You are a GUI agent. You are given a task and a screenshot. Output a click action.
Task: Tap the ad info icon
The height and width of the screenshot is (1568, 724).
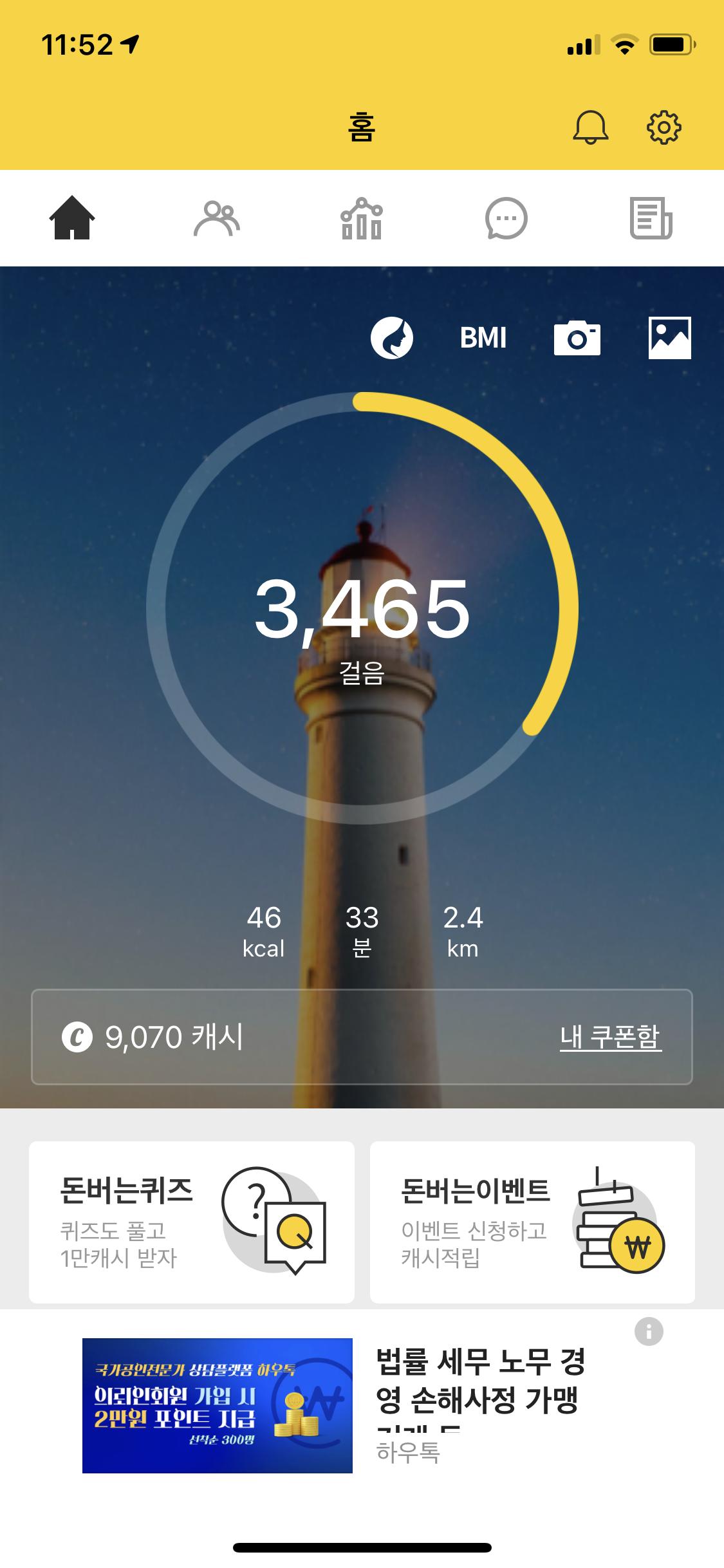click(x=649, y=1331)
